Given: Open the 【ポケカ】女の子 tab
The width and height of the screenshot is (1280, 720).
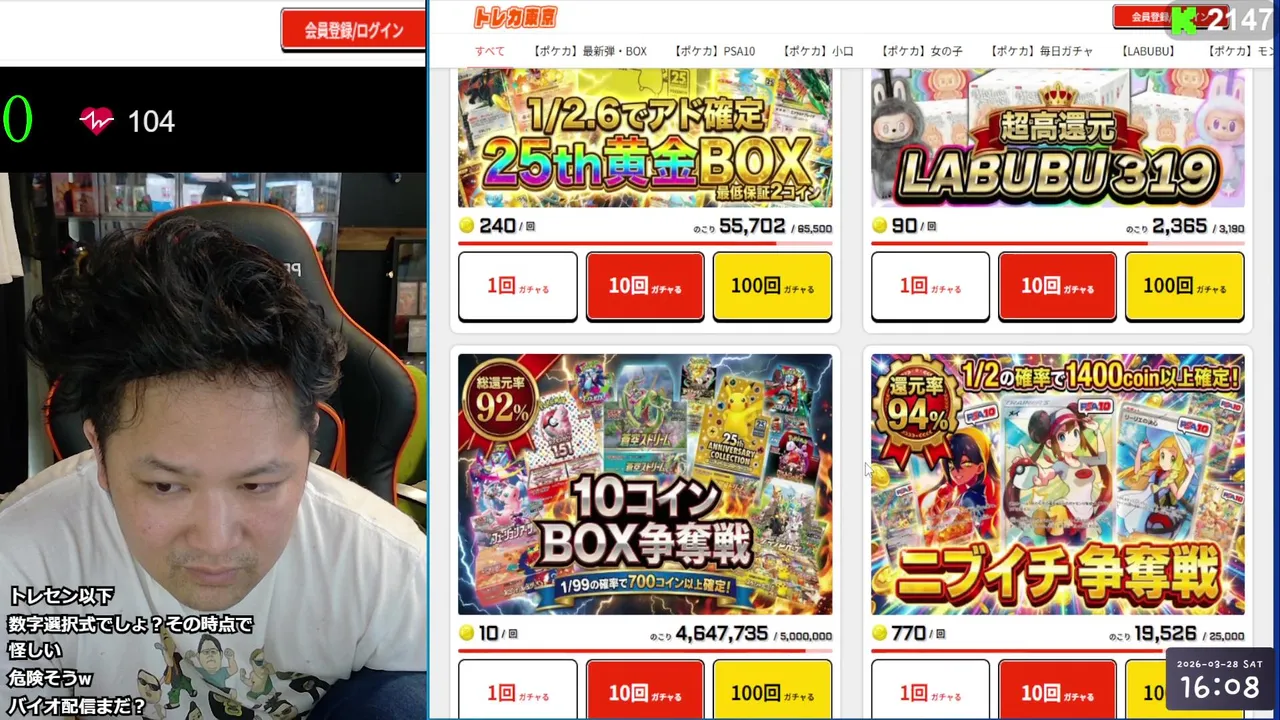Looking at the screenshot, I should point(921,51).
